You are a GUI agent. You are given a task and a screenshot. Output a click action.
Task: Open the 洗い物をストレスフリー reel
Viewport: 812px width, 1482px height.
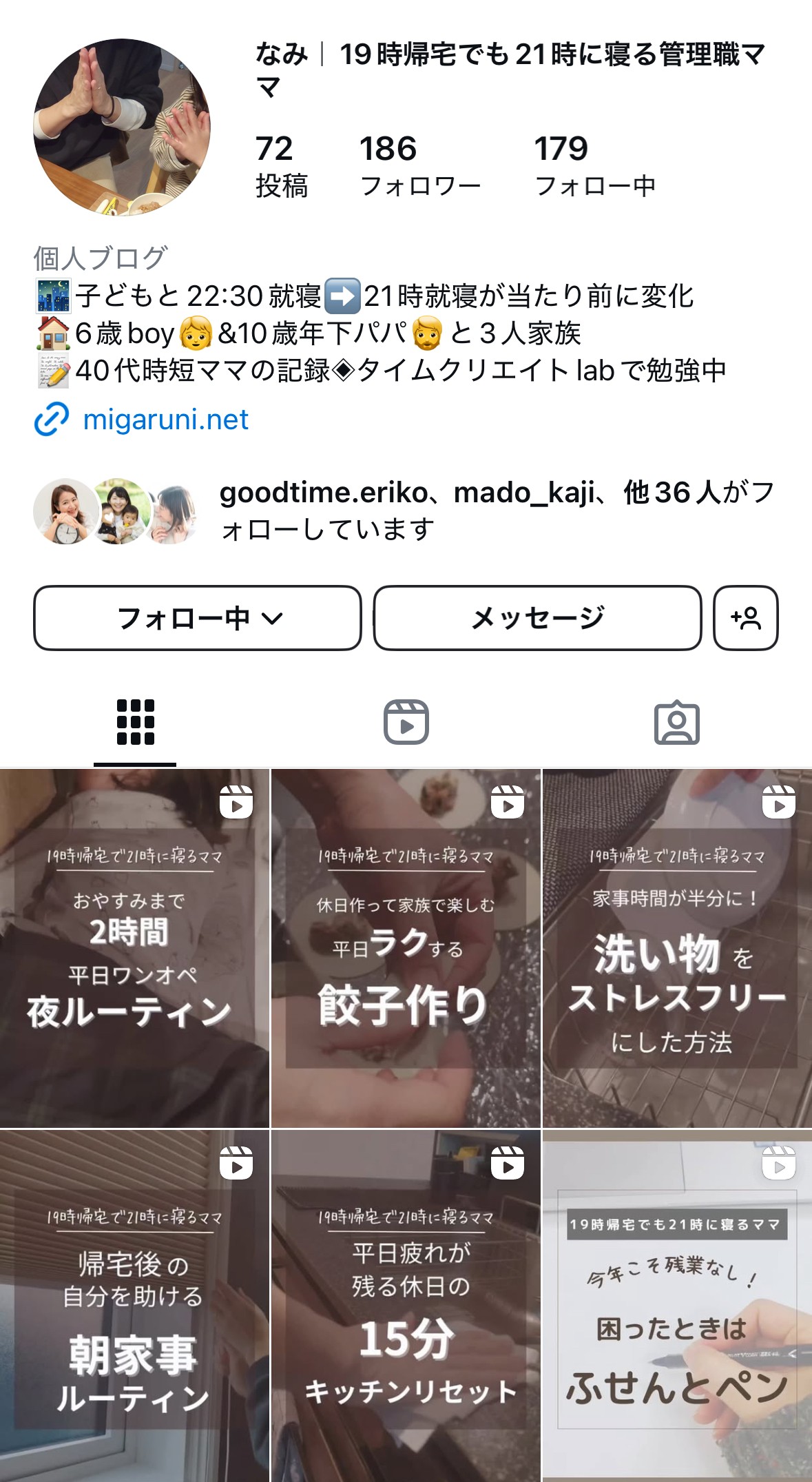(677, 947)
